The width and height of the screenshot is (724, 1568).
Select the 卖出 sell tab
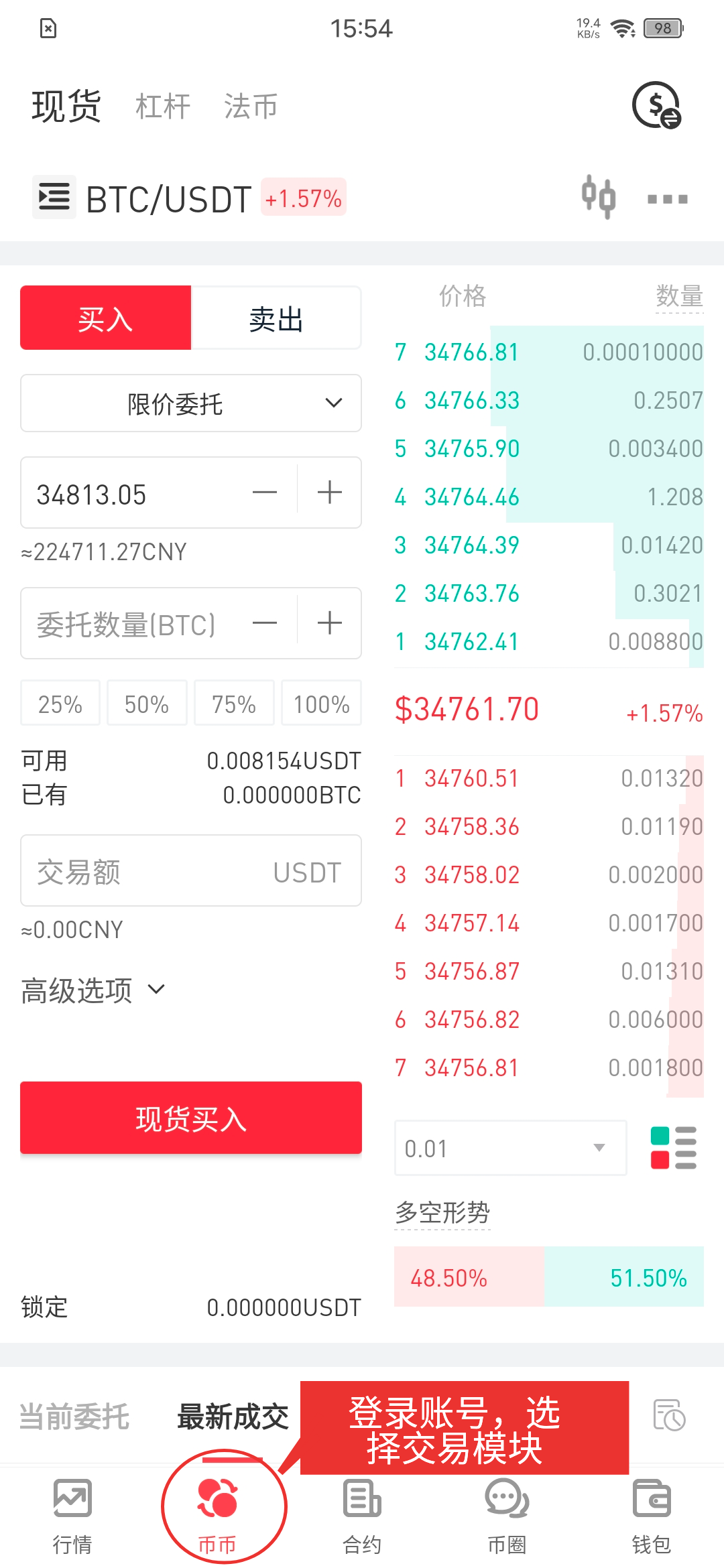click(x=276, y=318)
